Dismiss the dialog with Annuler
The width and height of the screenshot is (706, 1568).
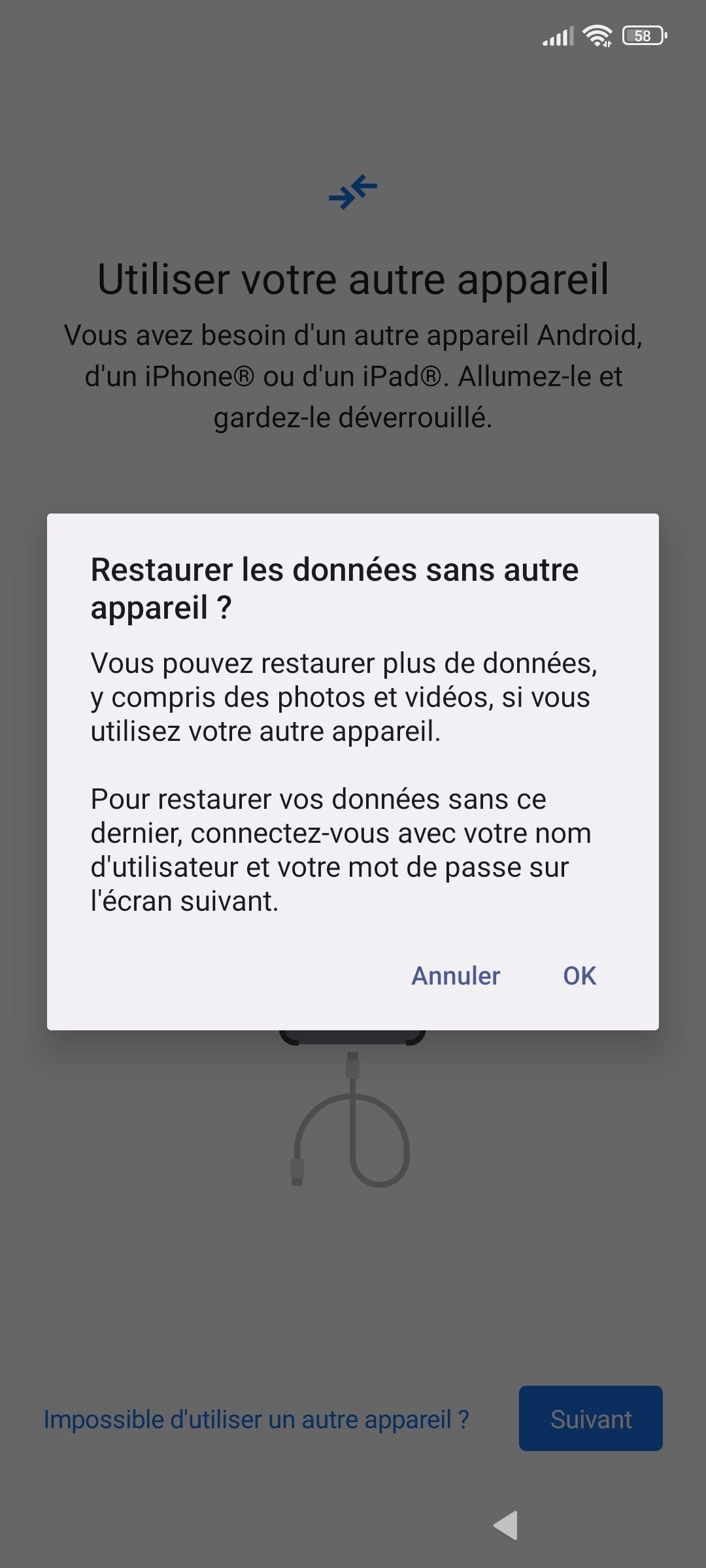[x=456, y=976]
